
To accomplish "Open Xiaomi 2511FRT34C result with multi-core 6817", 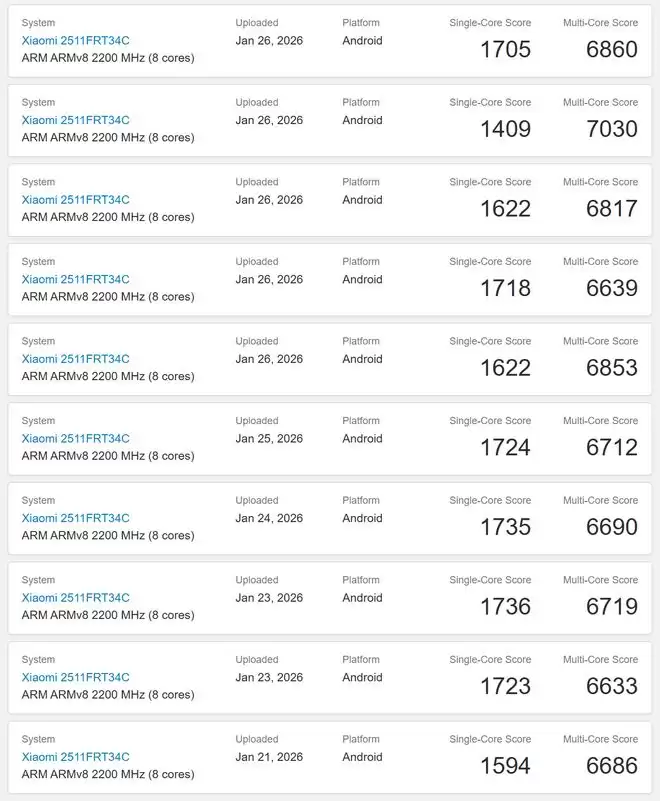I will (x=76, y=200).
